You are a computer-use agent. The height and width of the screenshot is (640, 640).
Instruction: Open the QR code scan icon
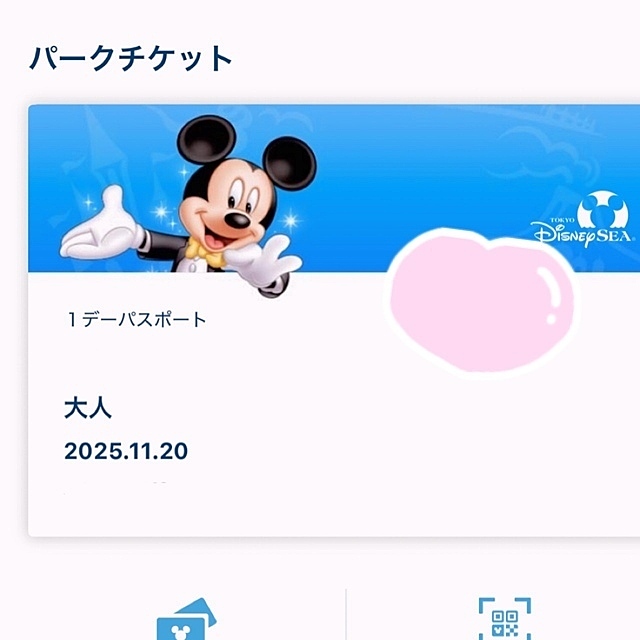tap(504, 620)
